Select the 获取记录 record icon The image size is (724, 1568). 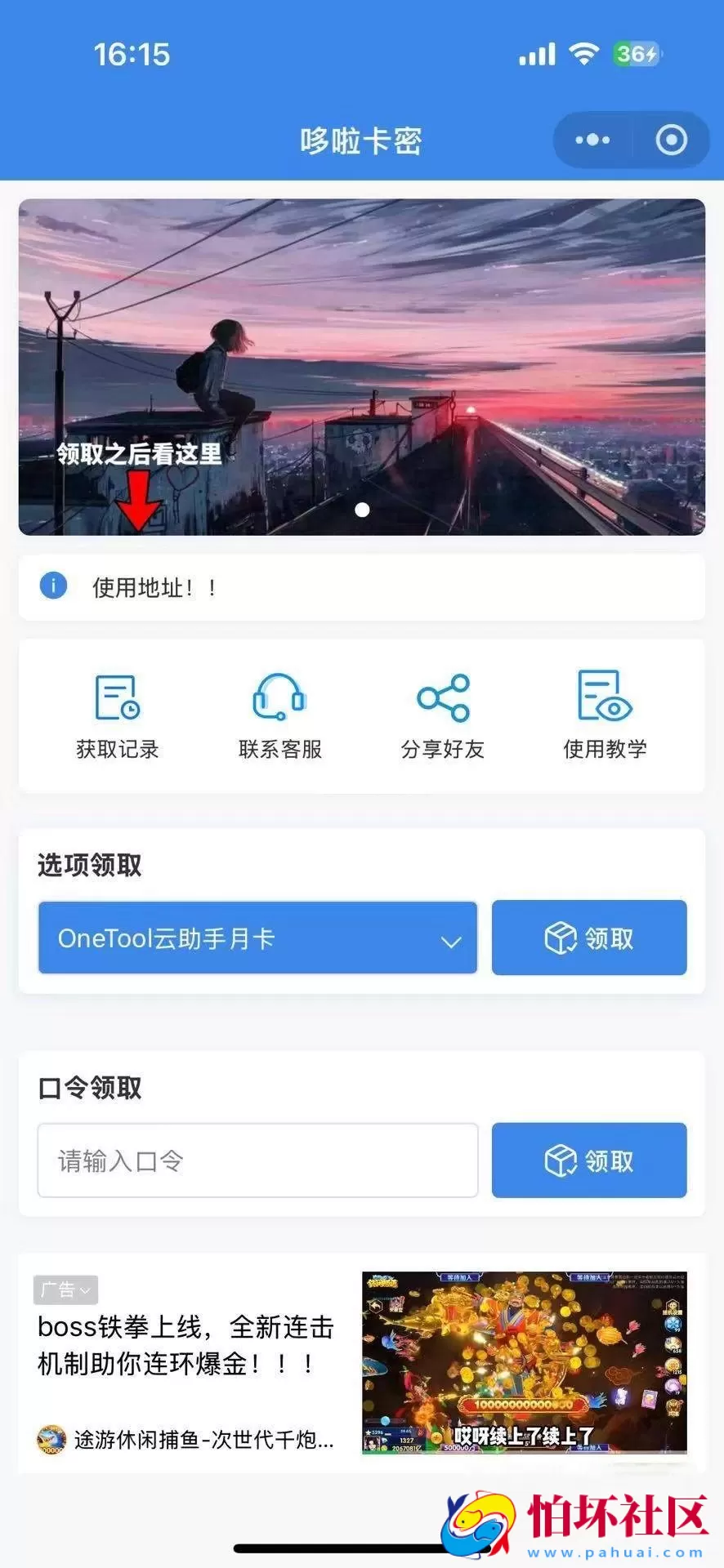[x=118, y=698]
